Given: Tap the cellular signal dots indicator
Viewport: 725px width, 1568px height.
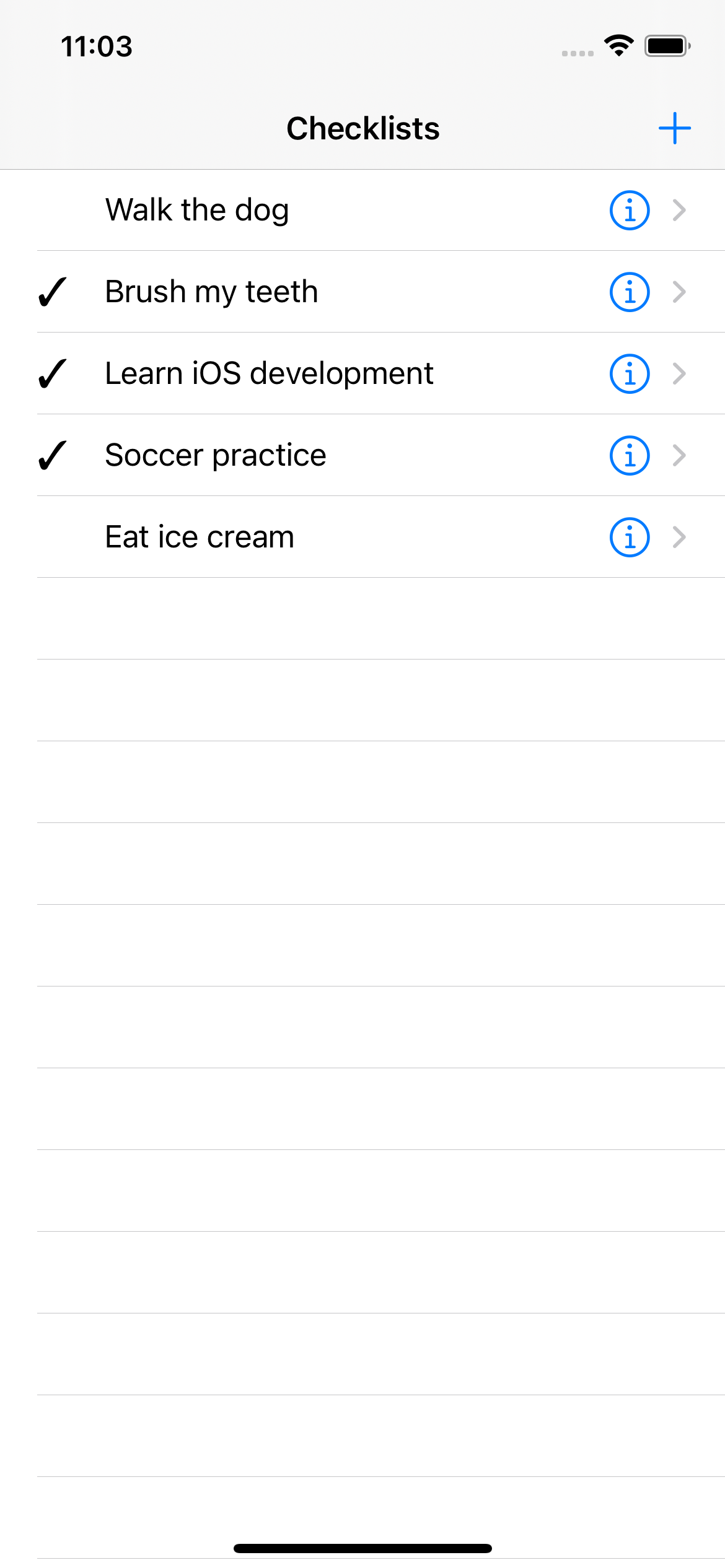Looking at the screenshot, I should coord(578,53).
